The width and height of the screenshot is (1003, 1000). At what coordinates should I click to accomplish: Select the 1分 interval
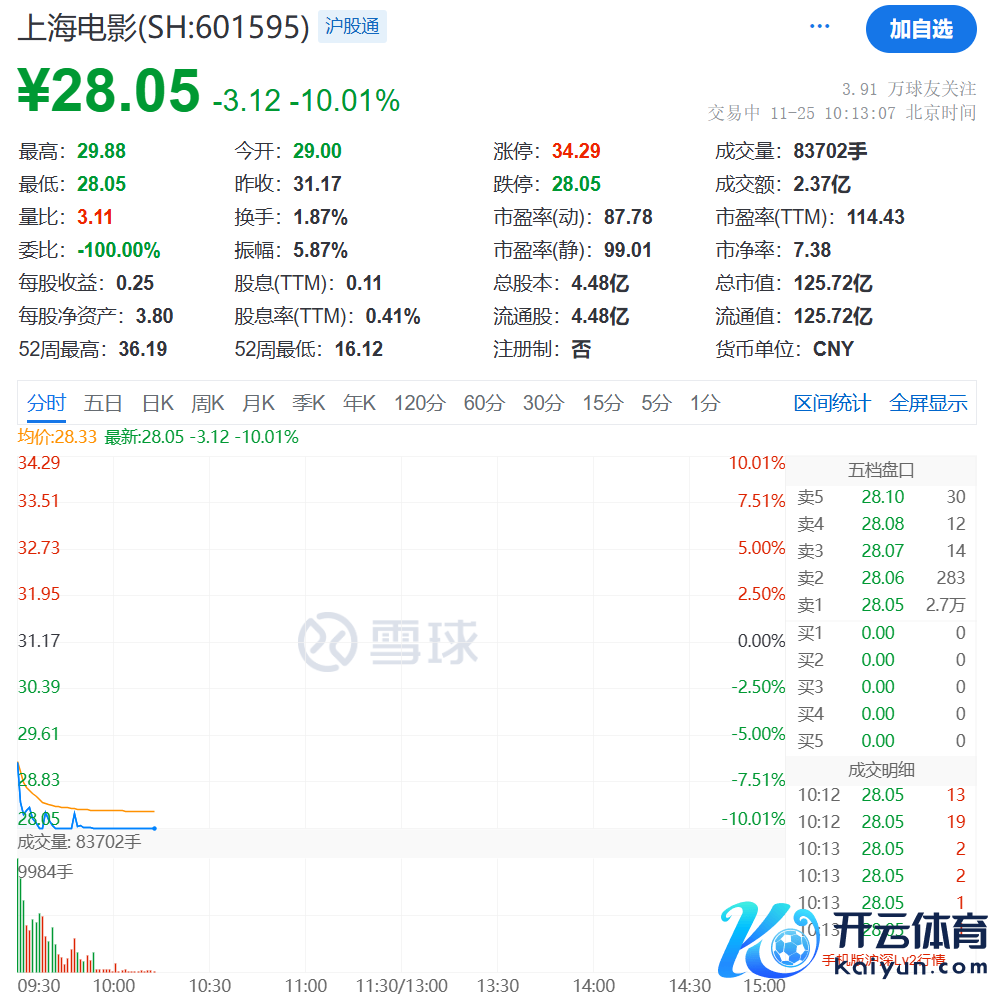704,403
